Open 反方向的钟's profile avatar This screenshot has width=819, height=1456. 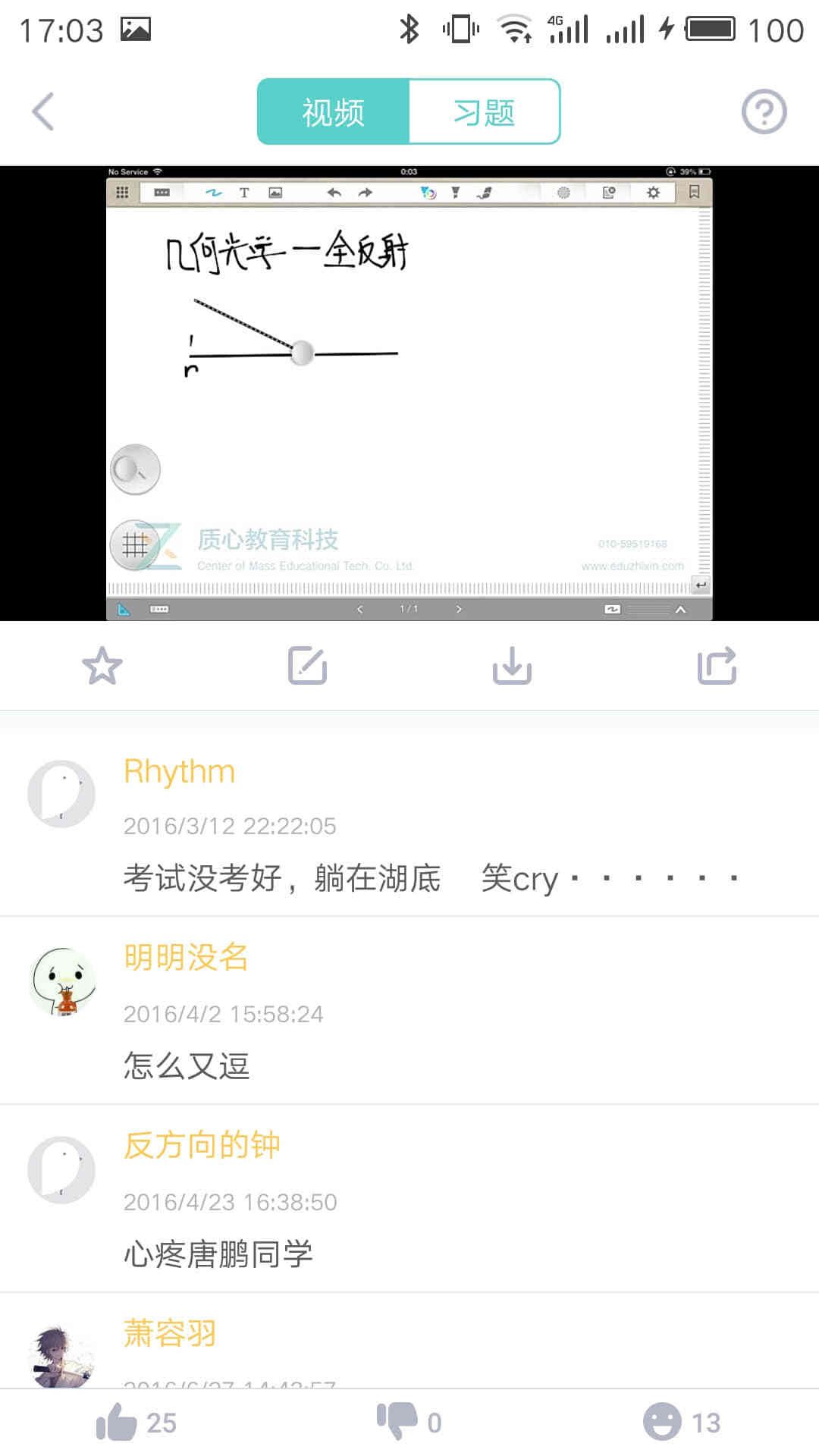(61, 1169)
